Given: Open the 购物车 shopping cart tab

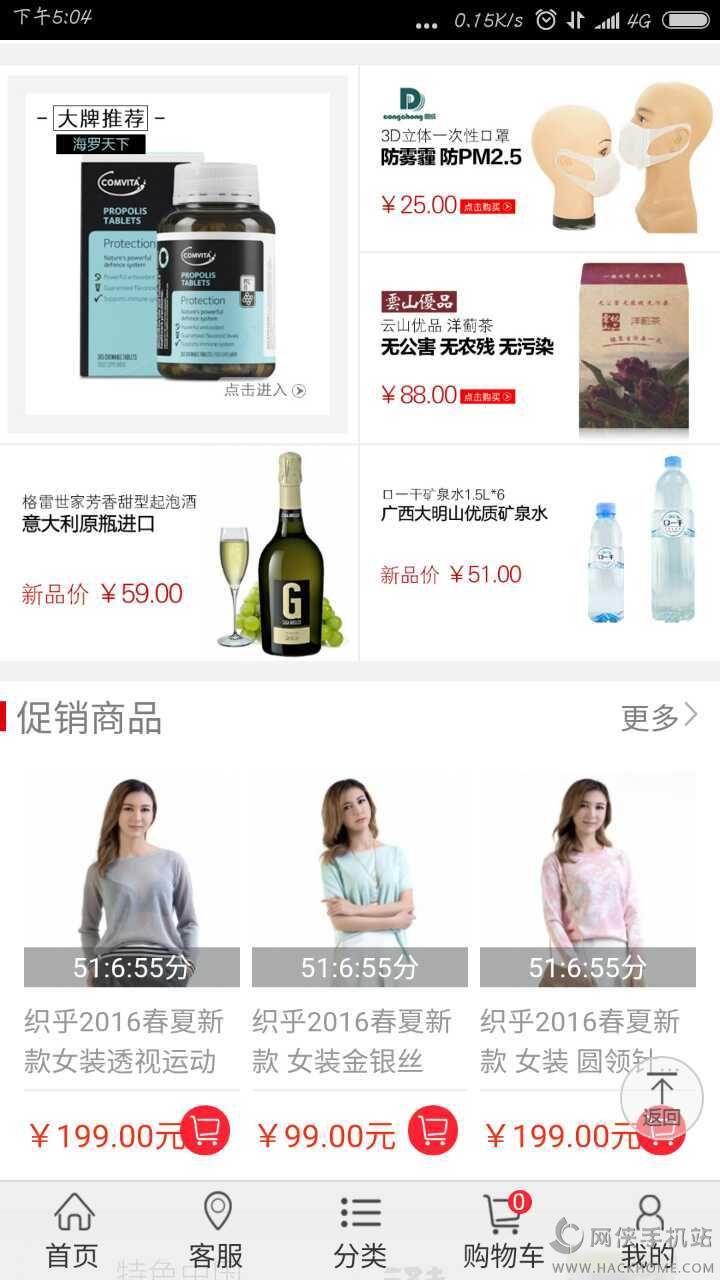Looking at the screenshot, I should pos(503,1230).
